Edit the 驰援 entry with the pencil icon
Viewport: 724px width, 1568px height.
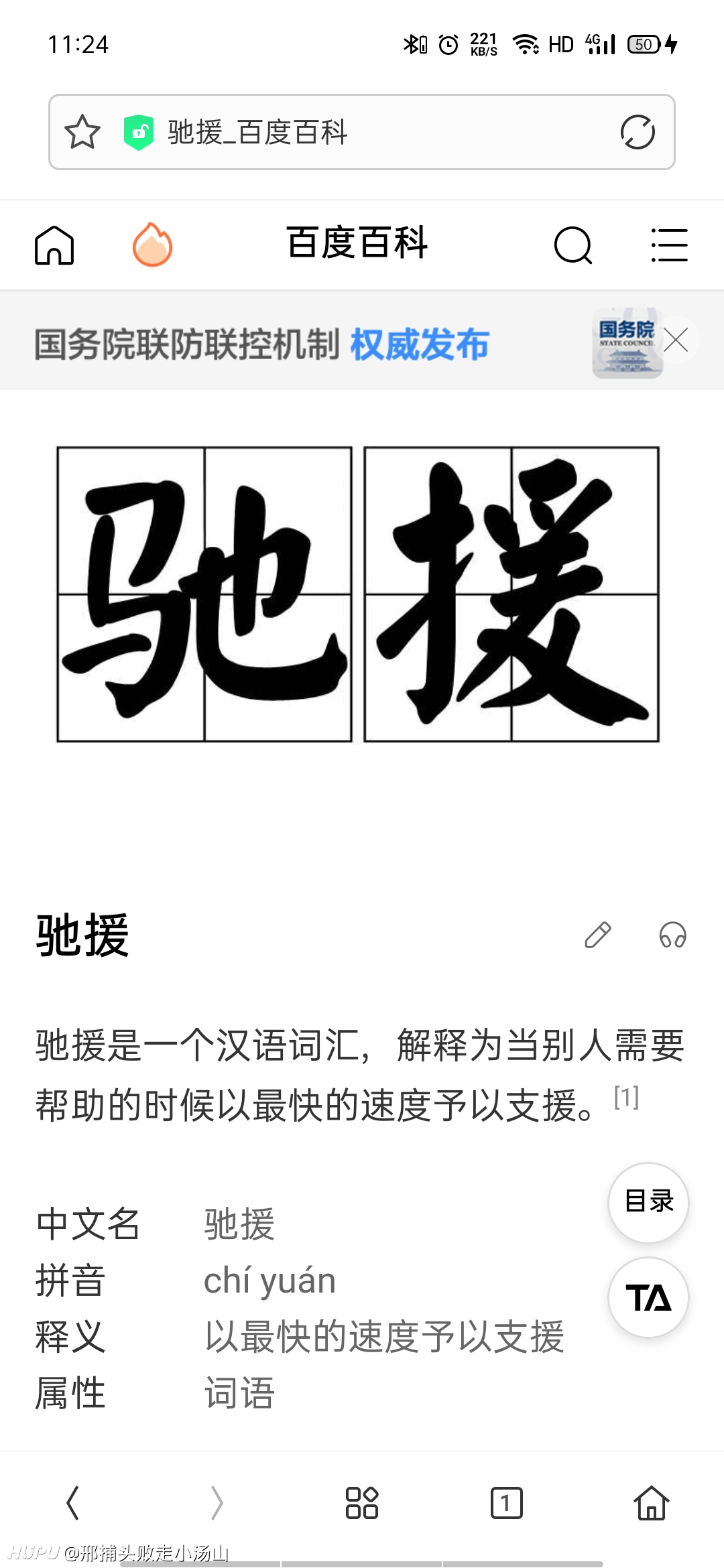pos(598,935)
